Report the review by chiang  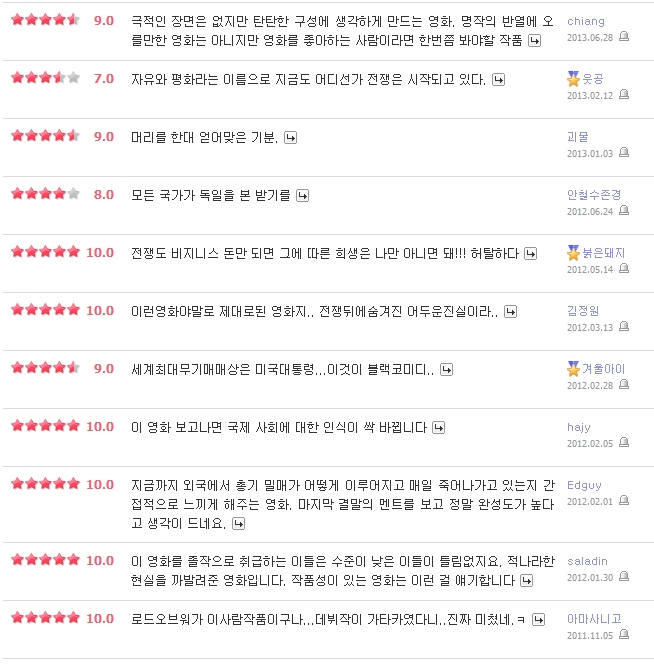point(624,37)
